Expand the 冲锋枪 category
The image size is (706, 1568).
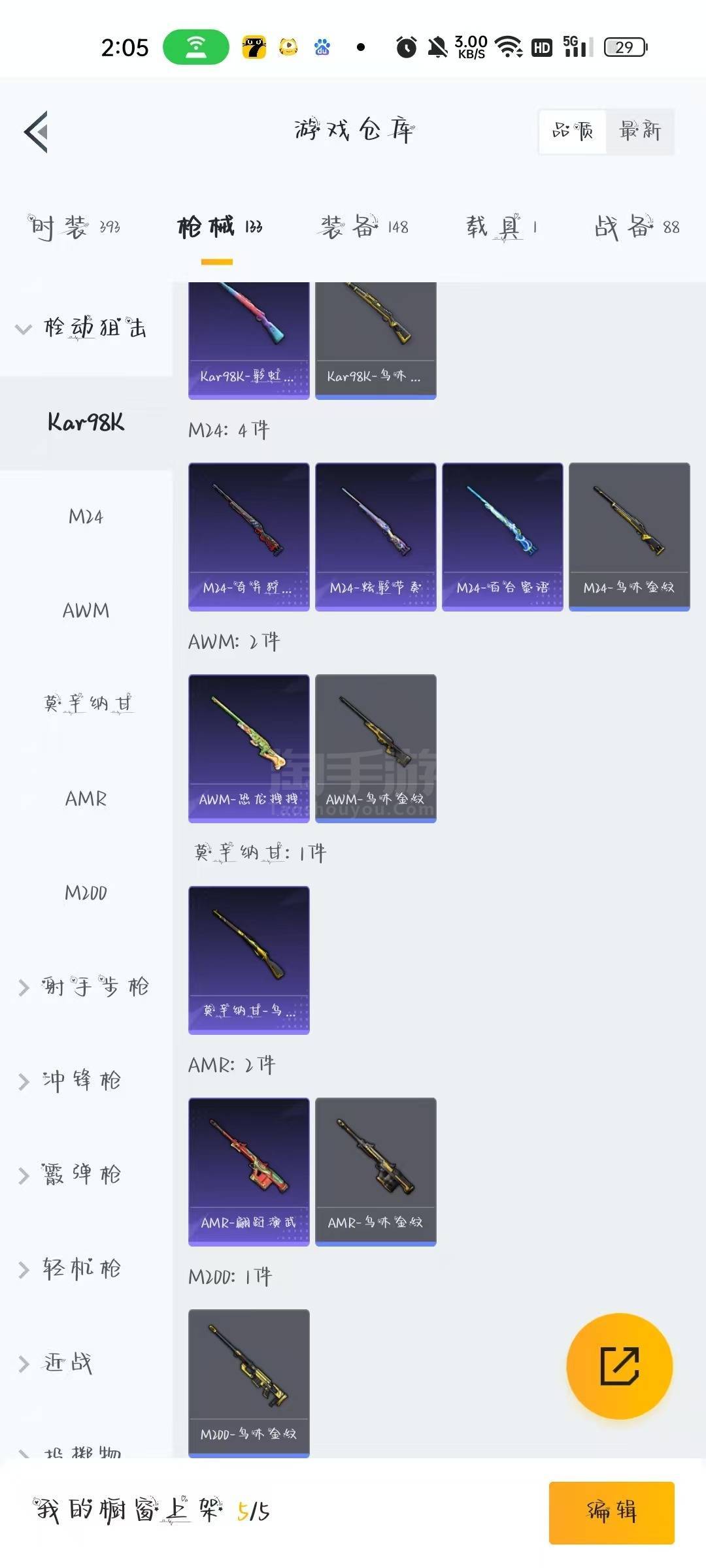coord(72,1081)
